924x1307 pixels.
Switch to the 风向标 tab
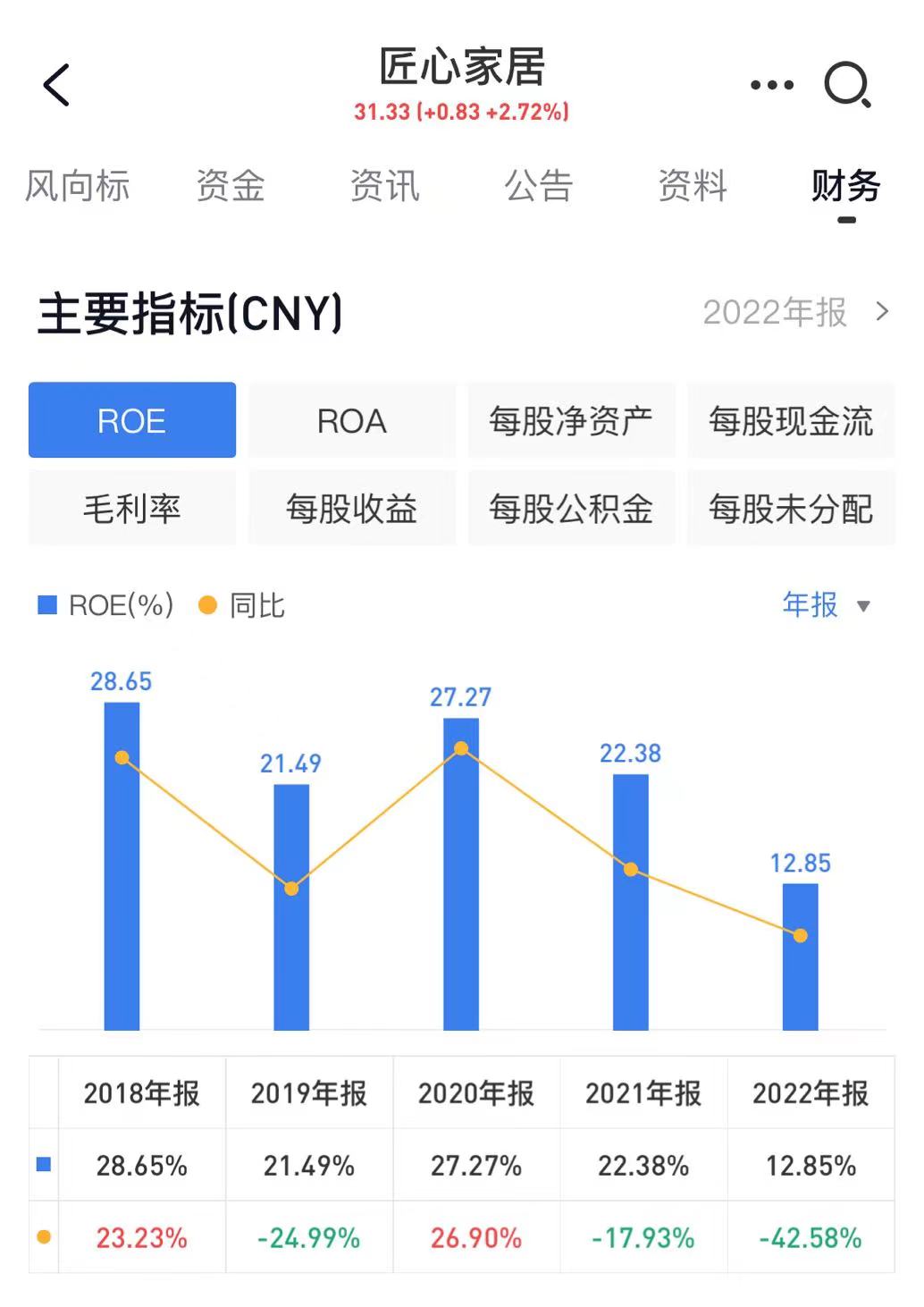click(x=78, y=187)
